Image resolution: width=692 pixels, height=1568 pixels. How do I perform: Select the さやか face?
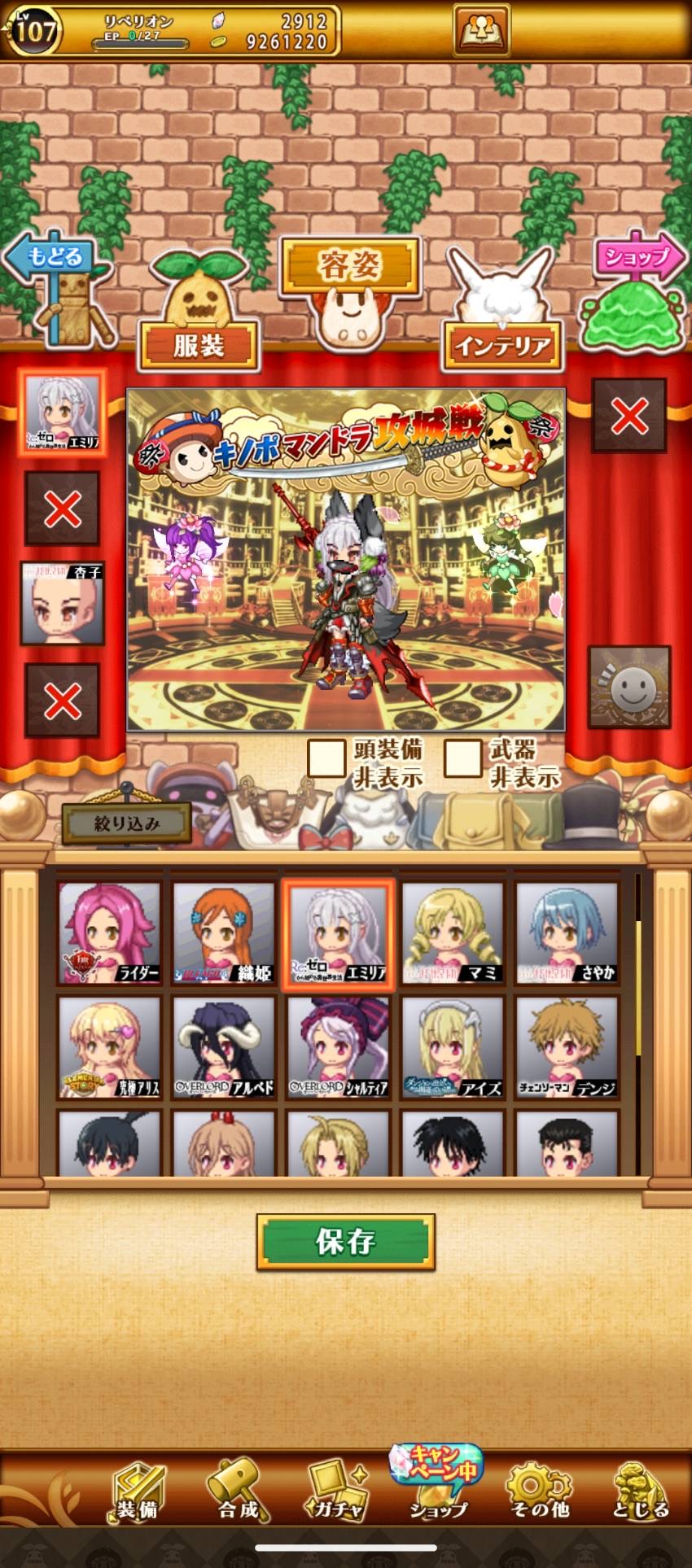[x=567, y=933]
